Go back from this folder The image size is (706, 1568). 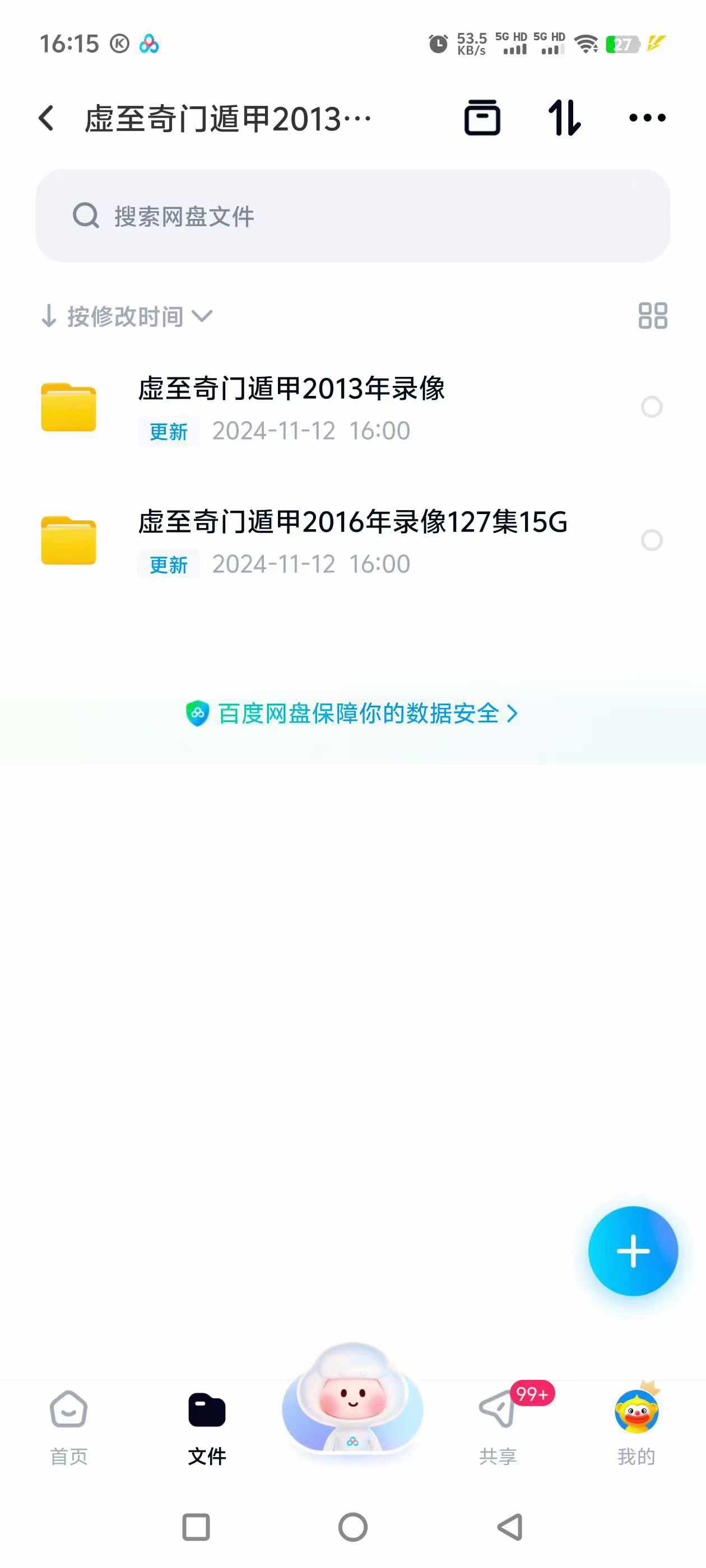tap(47, 118)
